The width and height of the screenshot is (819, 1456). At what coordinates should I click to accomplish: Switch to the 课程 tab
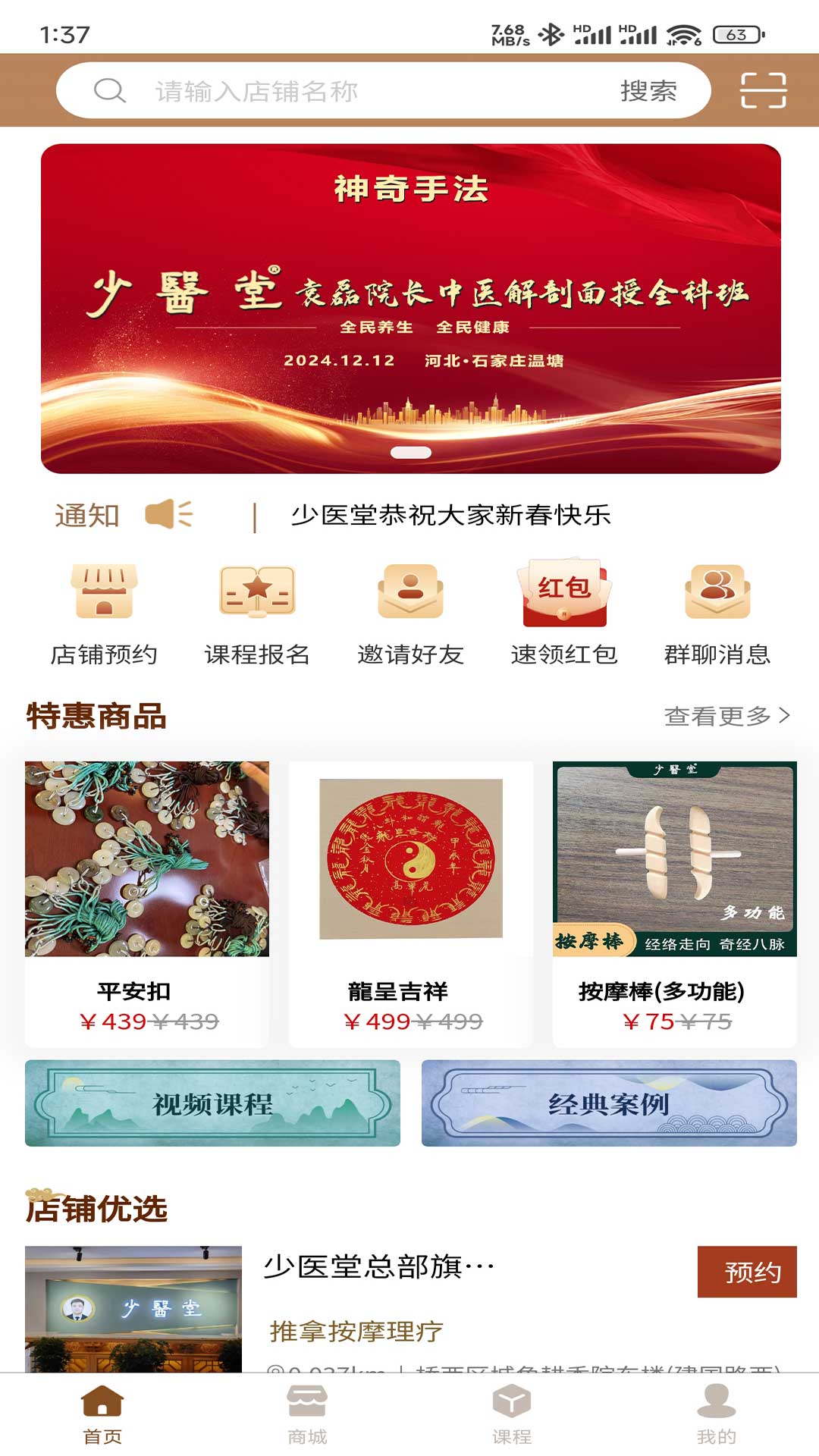[x=512, y=1414]
